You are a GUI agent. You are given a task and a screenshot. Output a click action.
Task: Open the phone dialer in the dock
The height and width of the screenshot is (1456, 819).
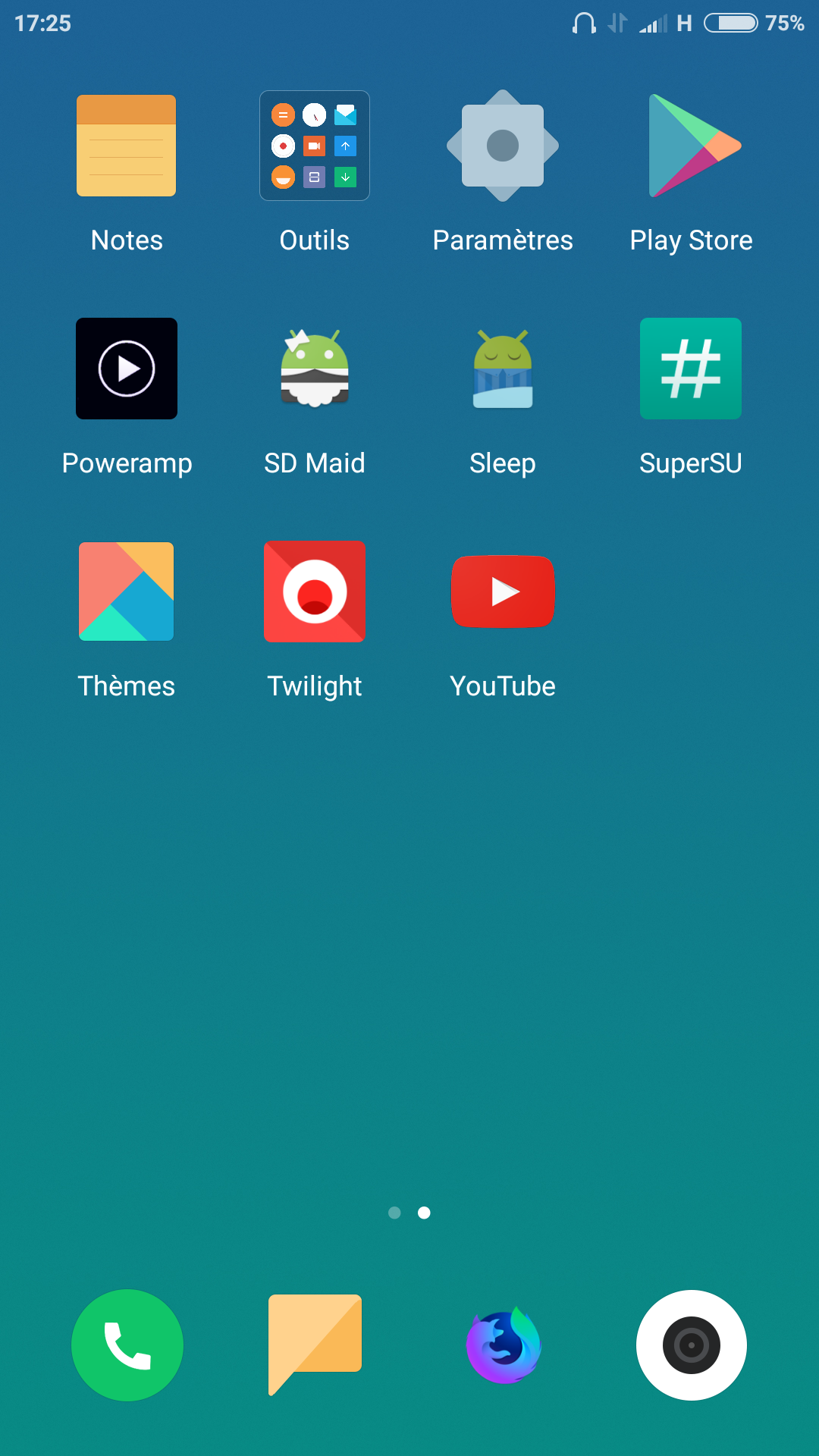point(127,1345)
